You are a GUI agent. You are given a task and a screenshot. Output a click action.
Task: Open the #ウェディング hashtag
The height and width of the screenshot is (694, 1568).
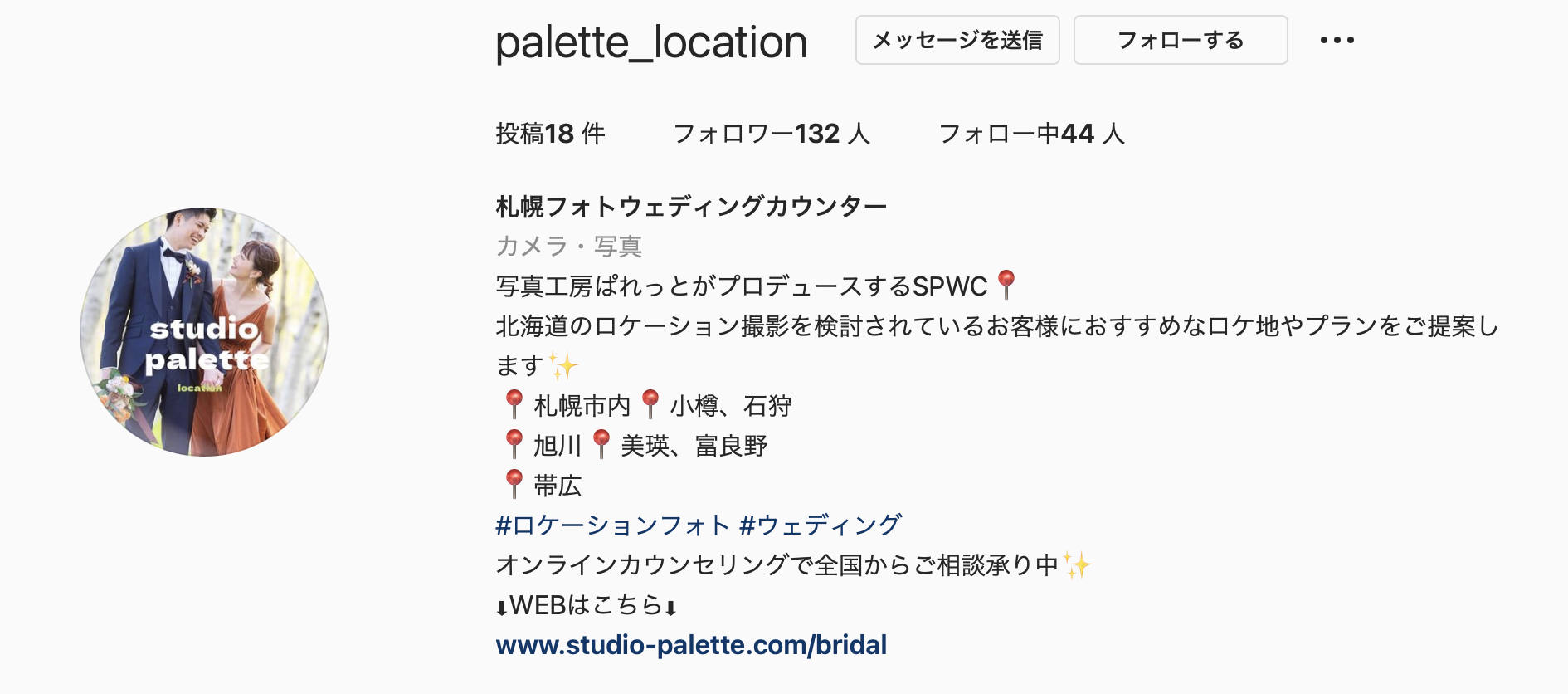[x=820, y=525]
